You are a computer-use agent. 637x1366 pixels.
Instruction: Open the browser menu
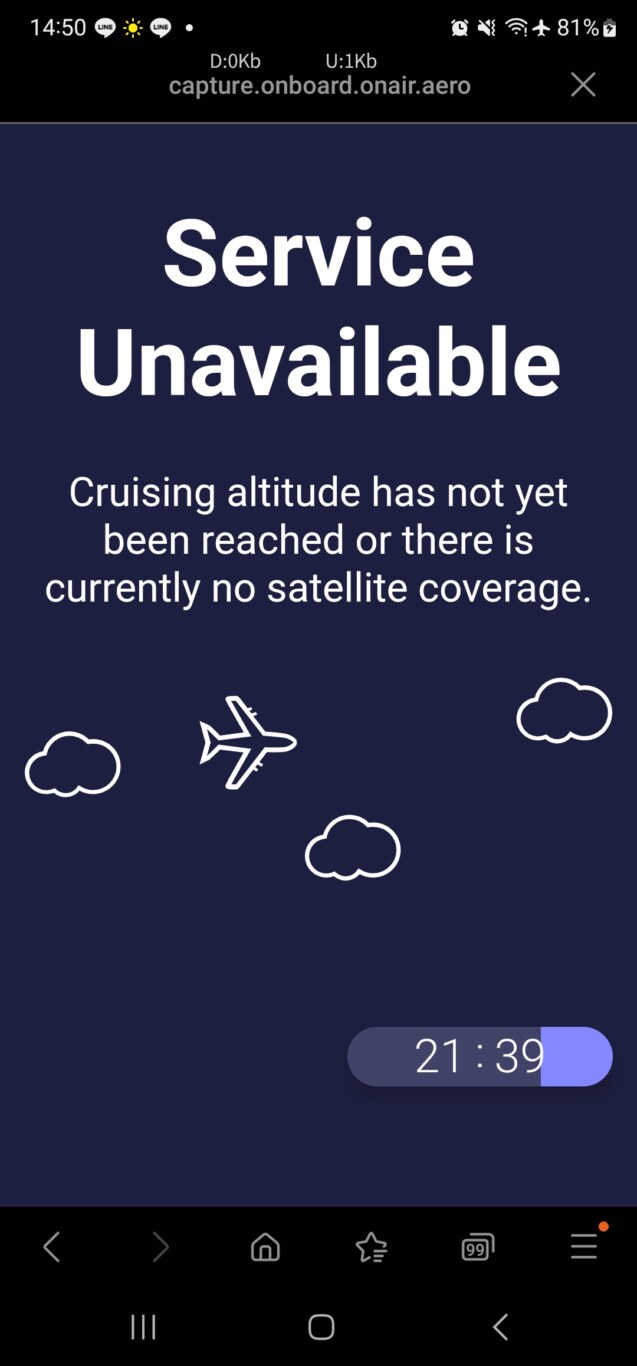click(x=583, y=1247)
